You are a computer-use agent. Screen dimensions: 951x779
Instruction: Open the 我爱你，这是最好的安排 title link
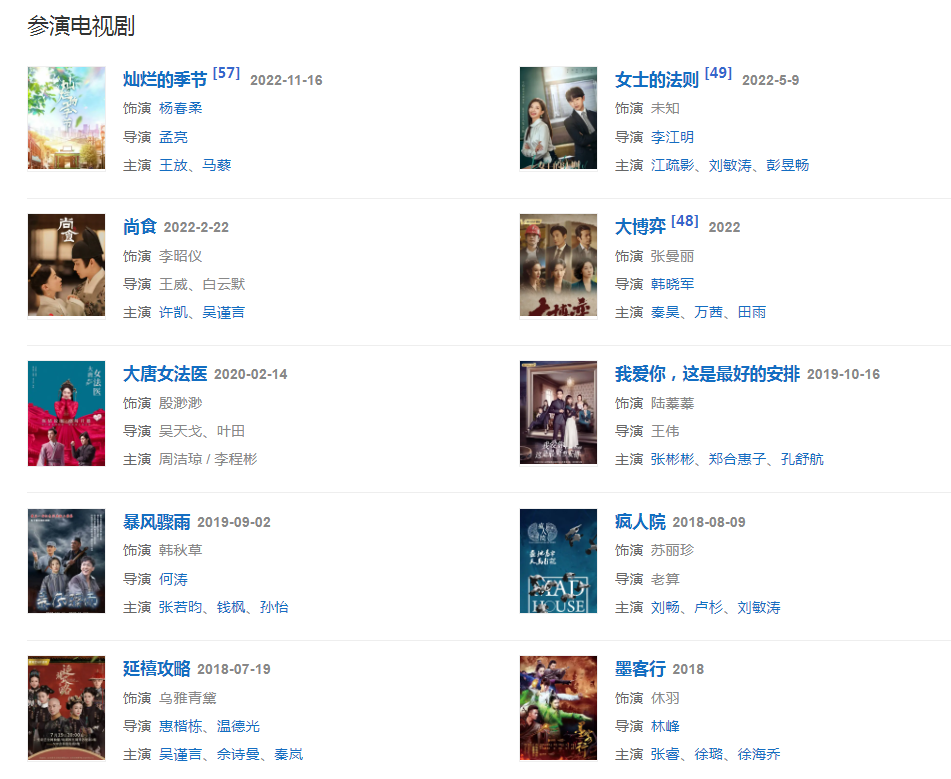[x=707, y=374]
